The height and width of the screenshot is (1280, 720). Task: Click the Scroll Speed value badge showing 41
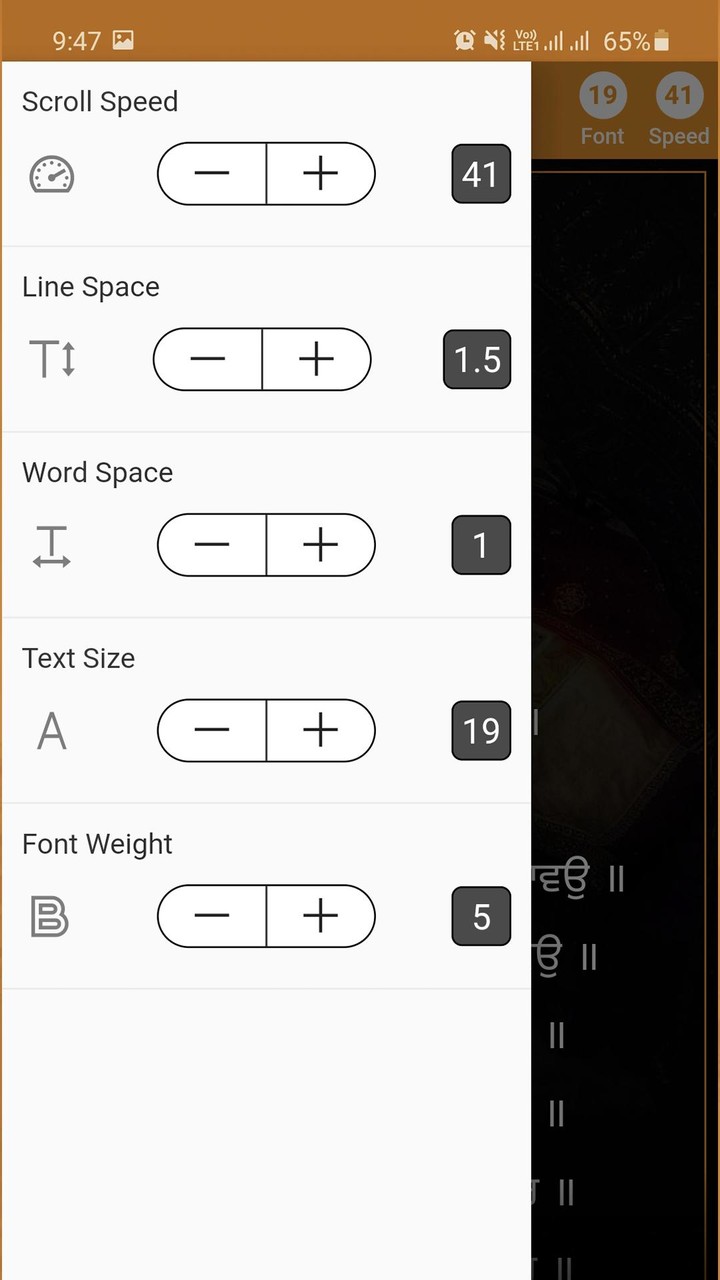(x=481, y=174)
